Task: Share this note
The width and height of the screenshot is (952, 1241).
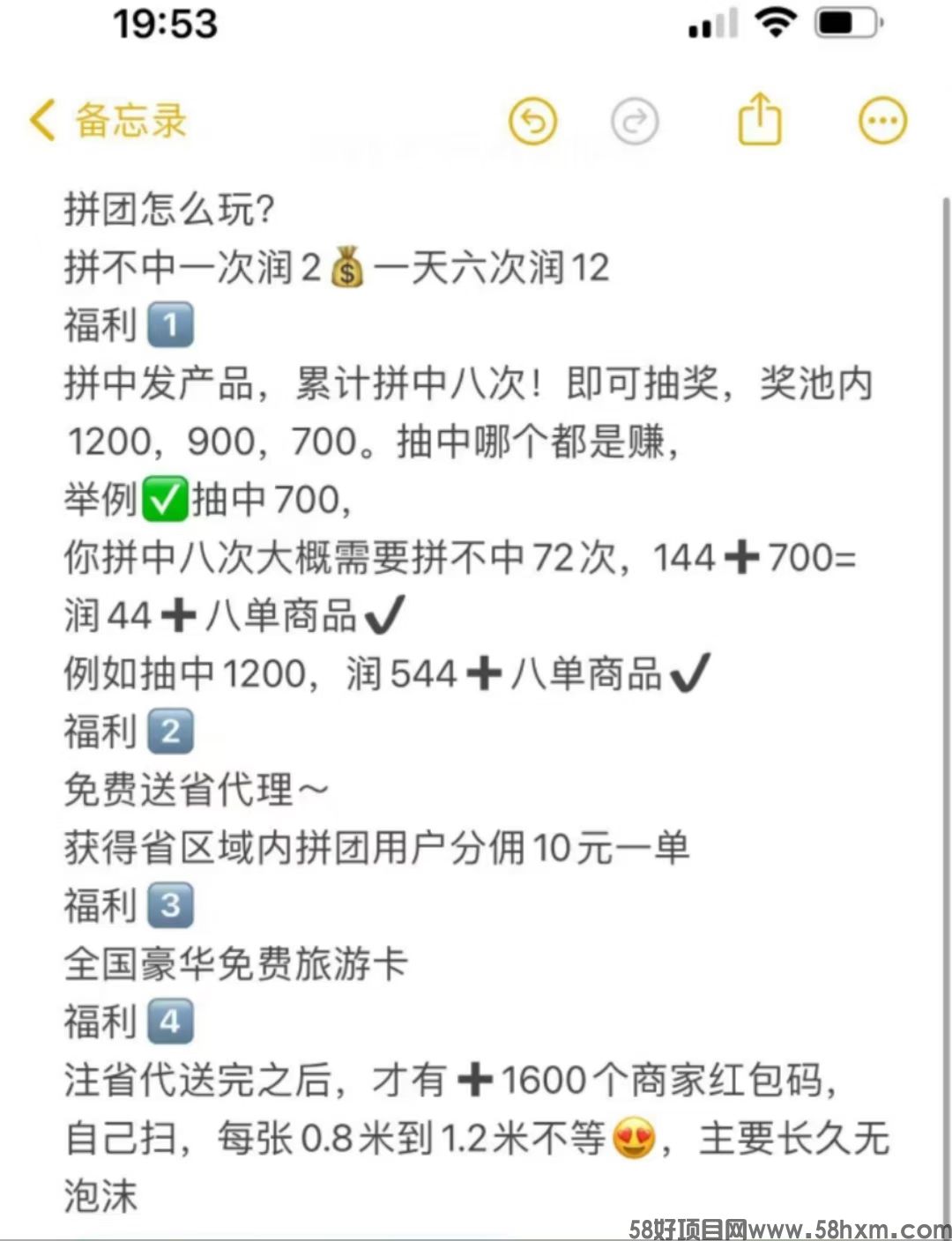Action: pos(759,119)
